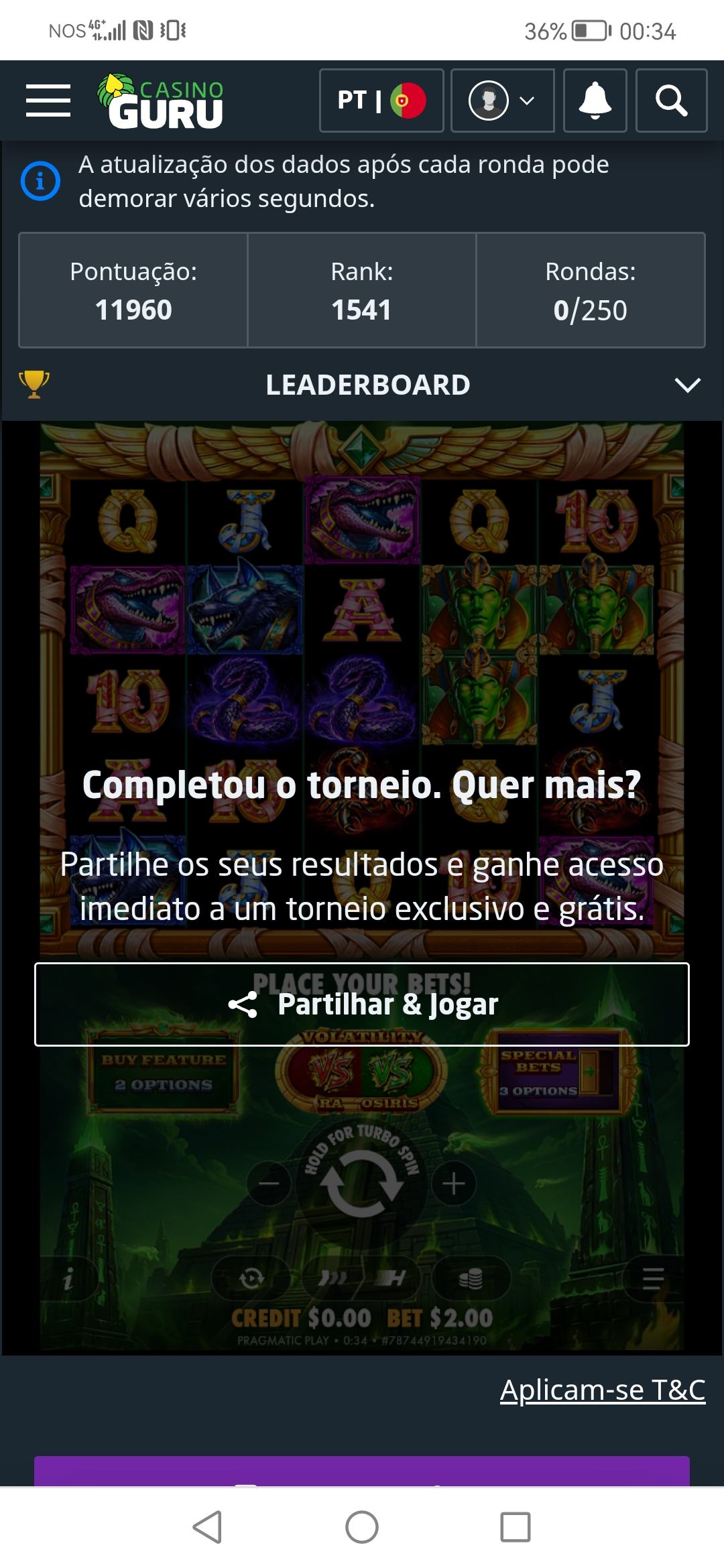Open the search icon
This screenshot has width=724, height=1568.
pos(671,101)
